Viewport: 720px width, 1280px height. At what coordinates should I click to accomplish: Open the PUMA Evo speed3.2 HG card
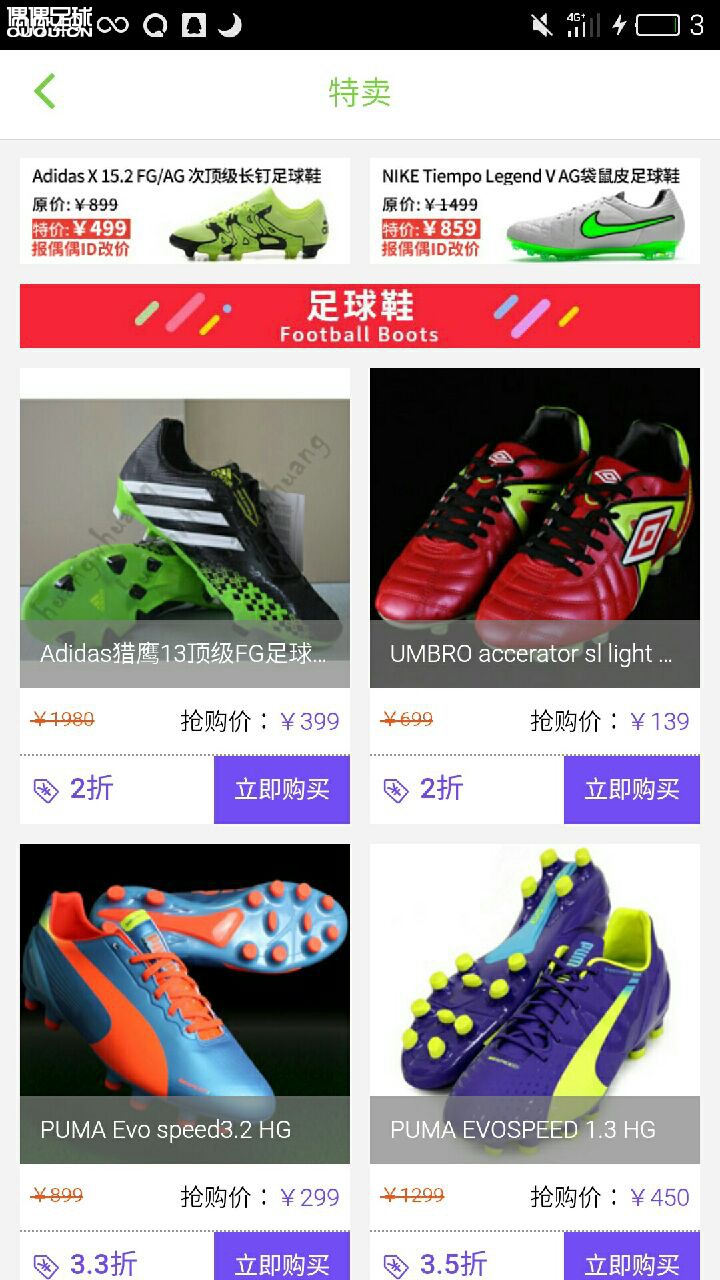(x=185, y=1005)
